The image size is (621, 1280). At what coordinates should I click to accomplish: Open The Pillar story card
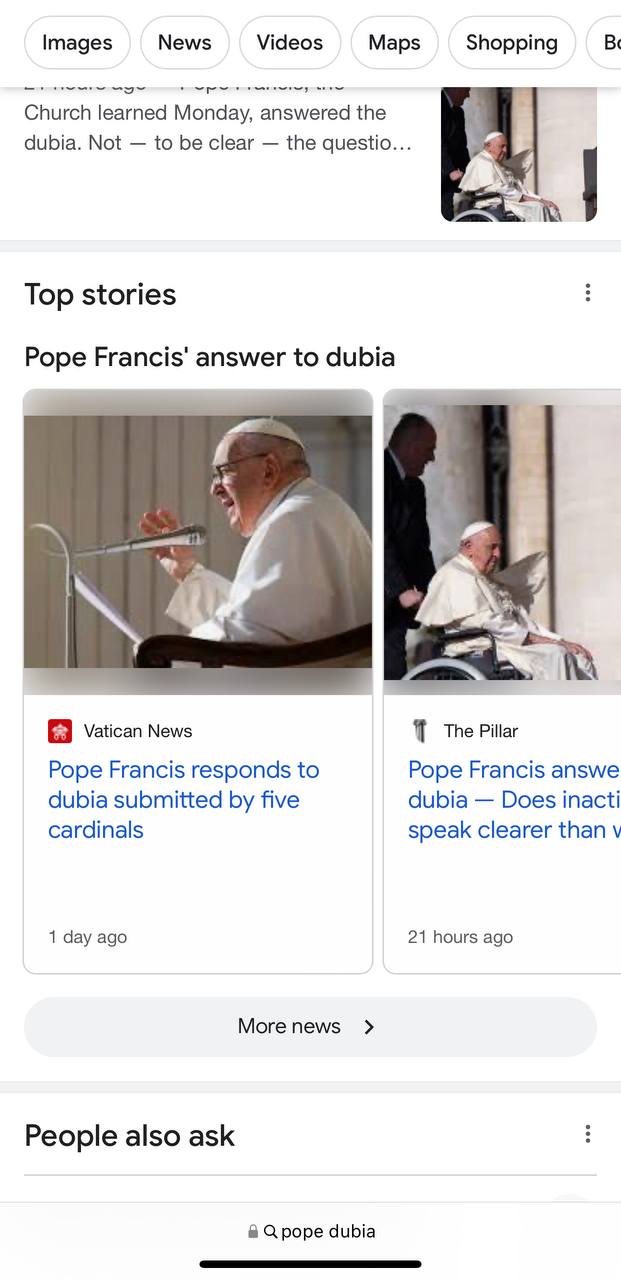[502, 681]
